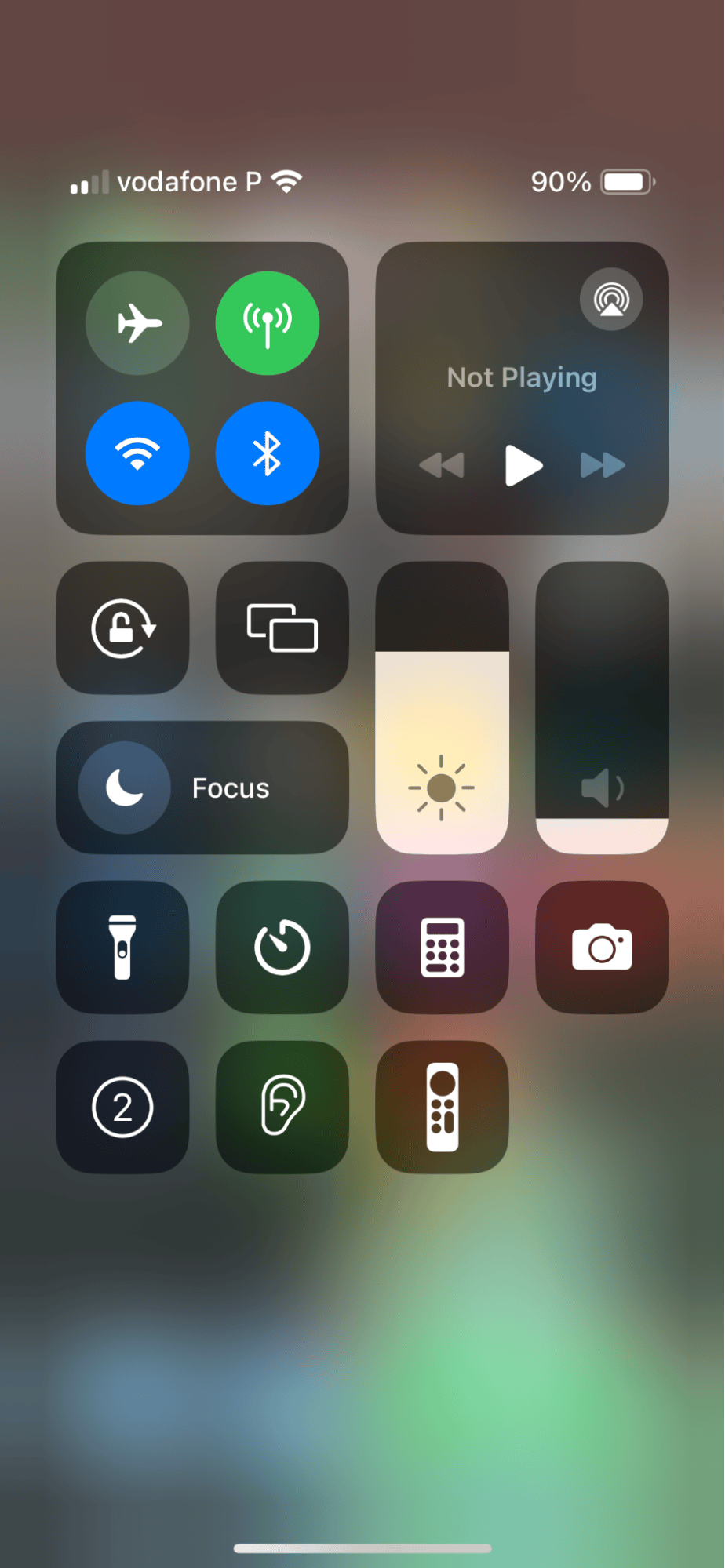725x1568 pixels.
Task: Open the Focus mode options
Action: pyautogui.click(x=202, y=788)
